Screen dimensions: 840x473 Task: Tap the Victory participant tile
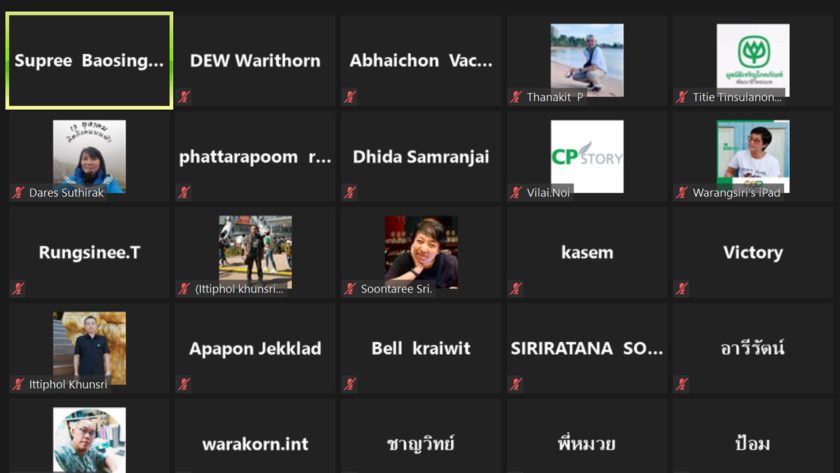pos(752,252)
